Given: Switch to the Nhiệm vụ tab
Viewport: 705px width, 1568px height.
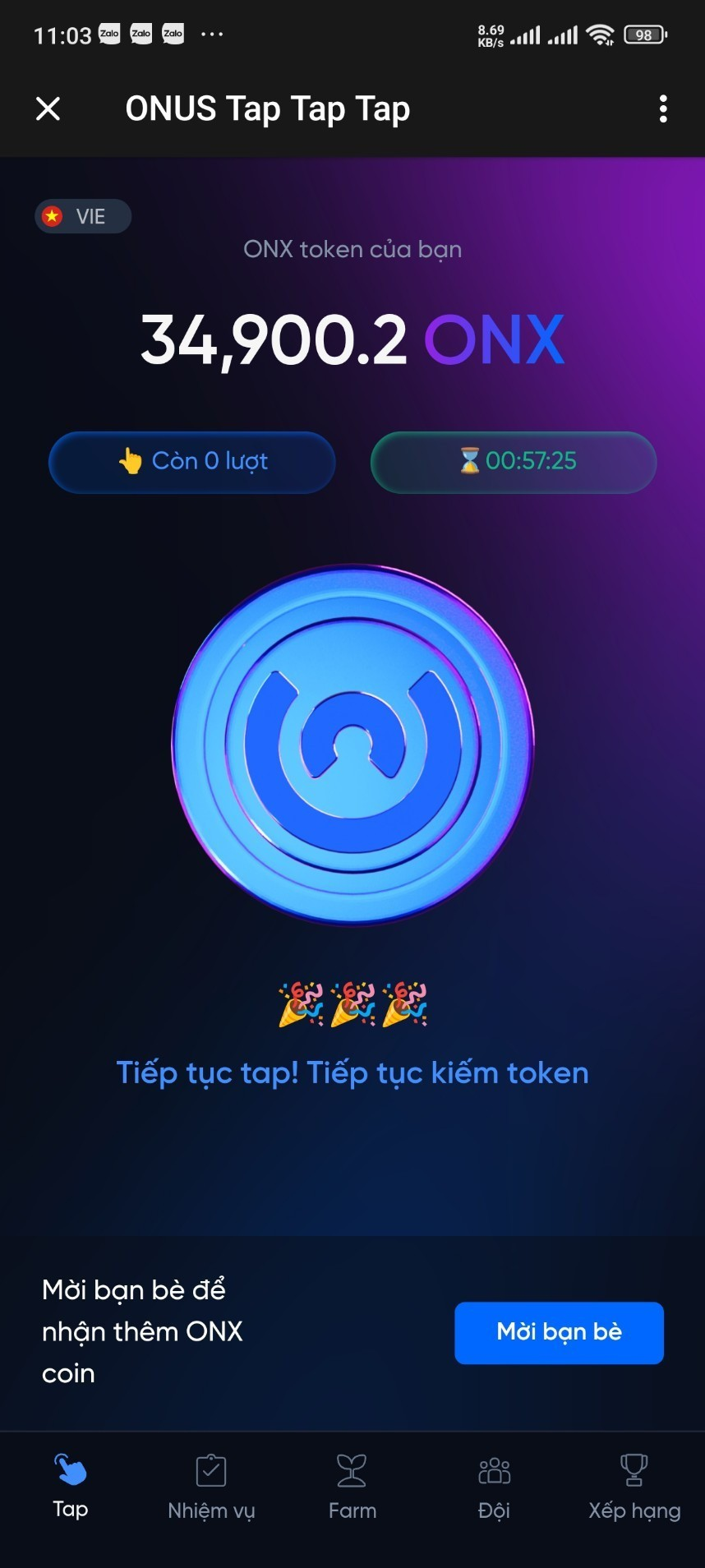Looking at the screenshot, I should tap(211, 1487).
